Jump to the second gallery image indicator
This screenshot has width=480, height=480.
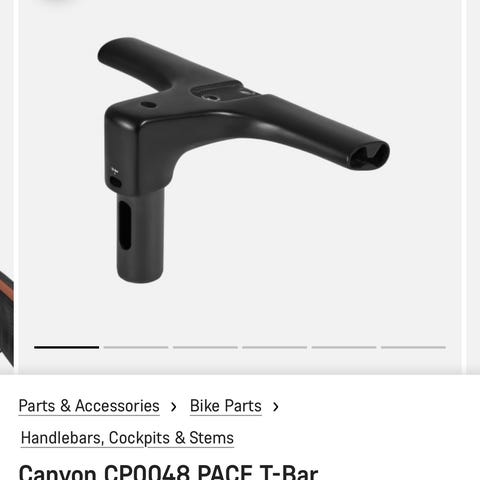[x=136, y=347]
